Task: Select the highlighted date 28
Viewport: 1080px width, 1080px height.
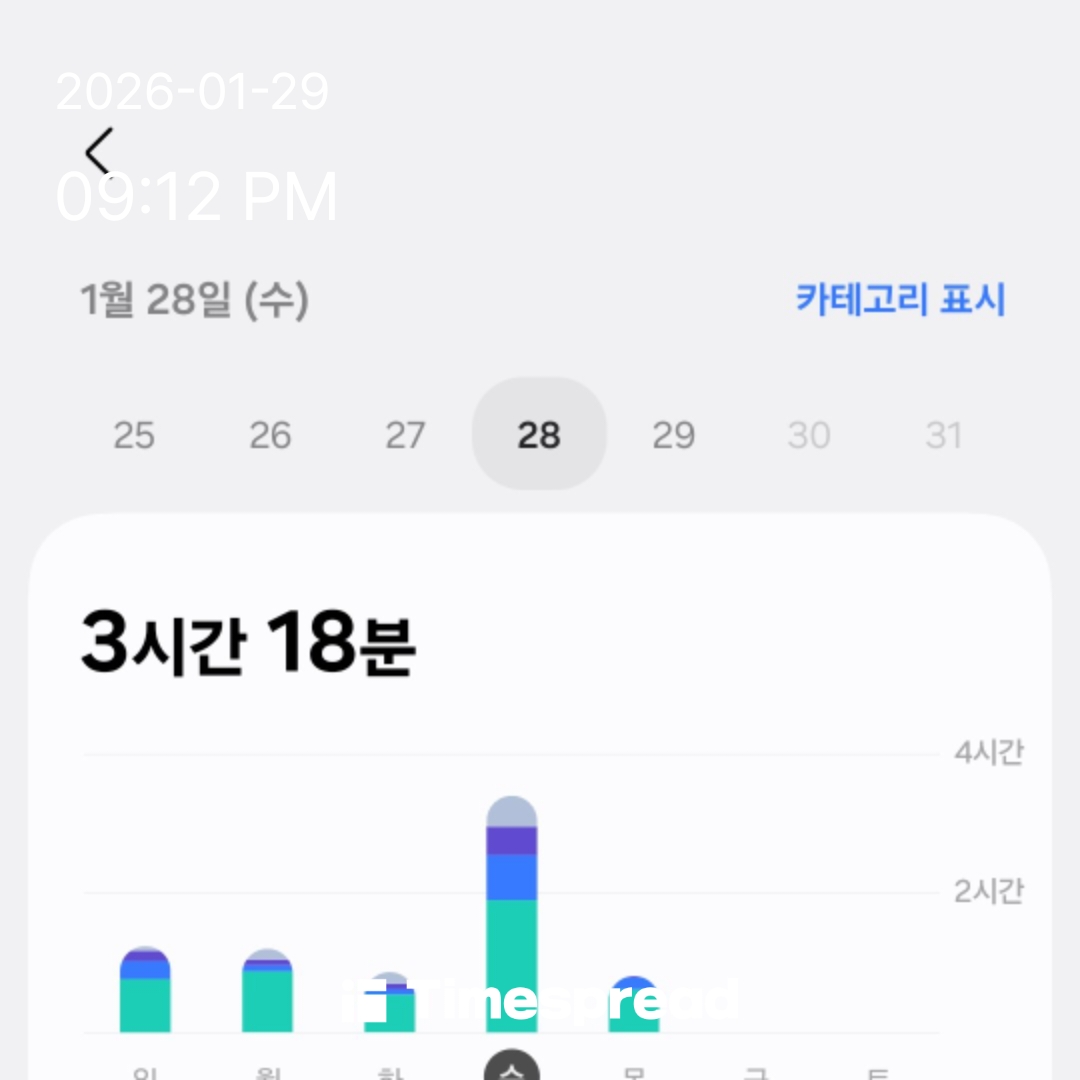Action: (539, 435)
